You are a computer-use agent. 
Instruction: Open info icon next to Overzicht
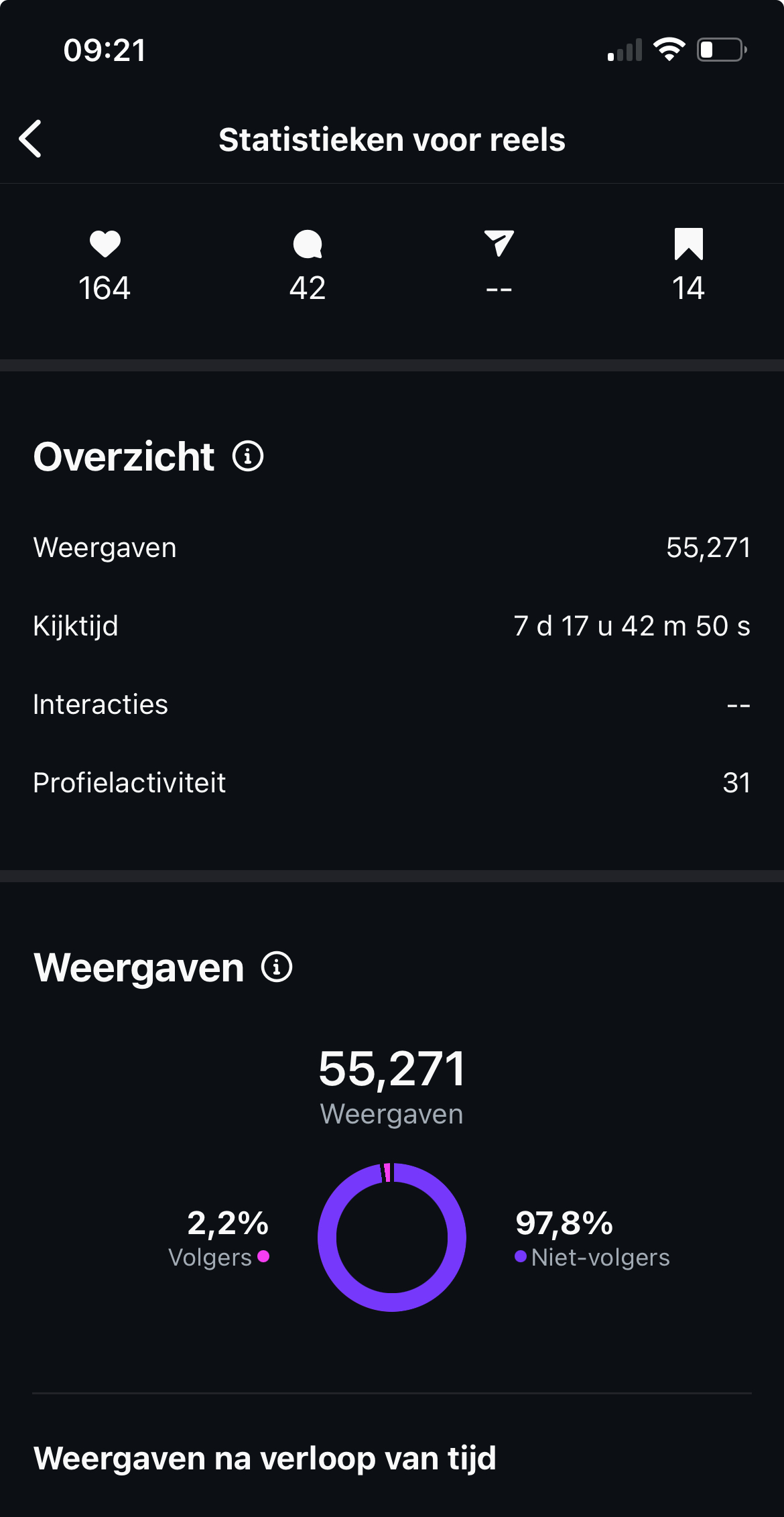[248, 457]
